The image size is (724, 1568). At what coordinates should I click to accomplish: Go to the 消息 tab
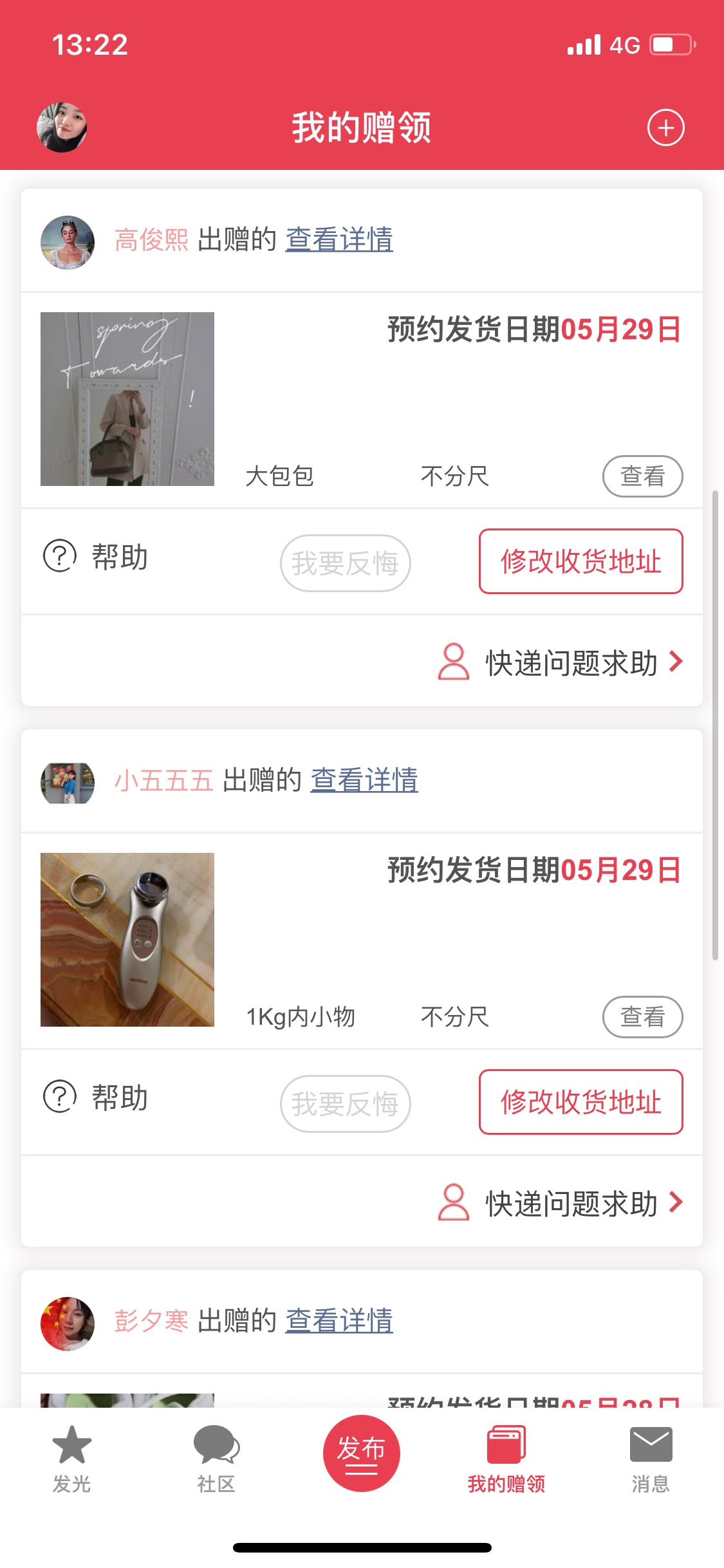651,1459
